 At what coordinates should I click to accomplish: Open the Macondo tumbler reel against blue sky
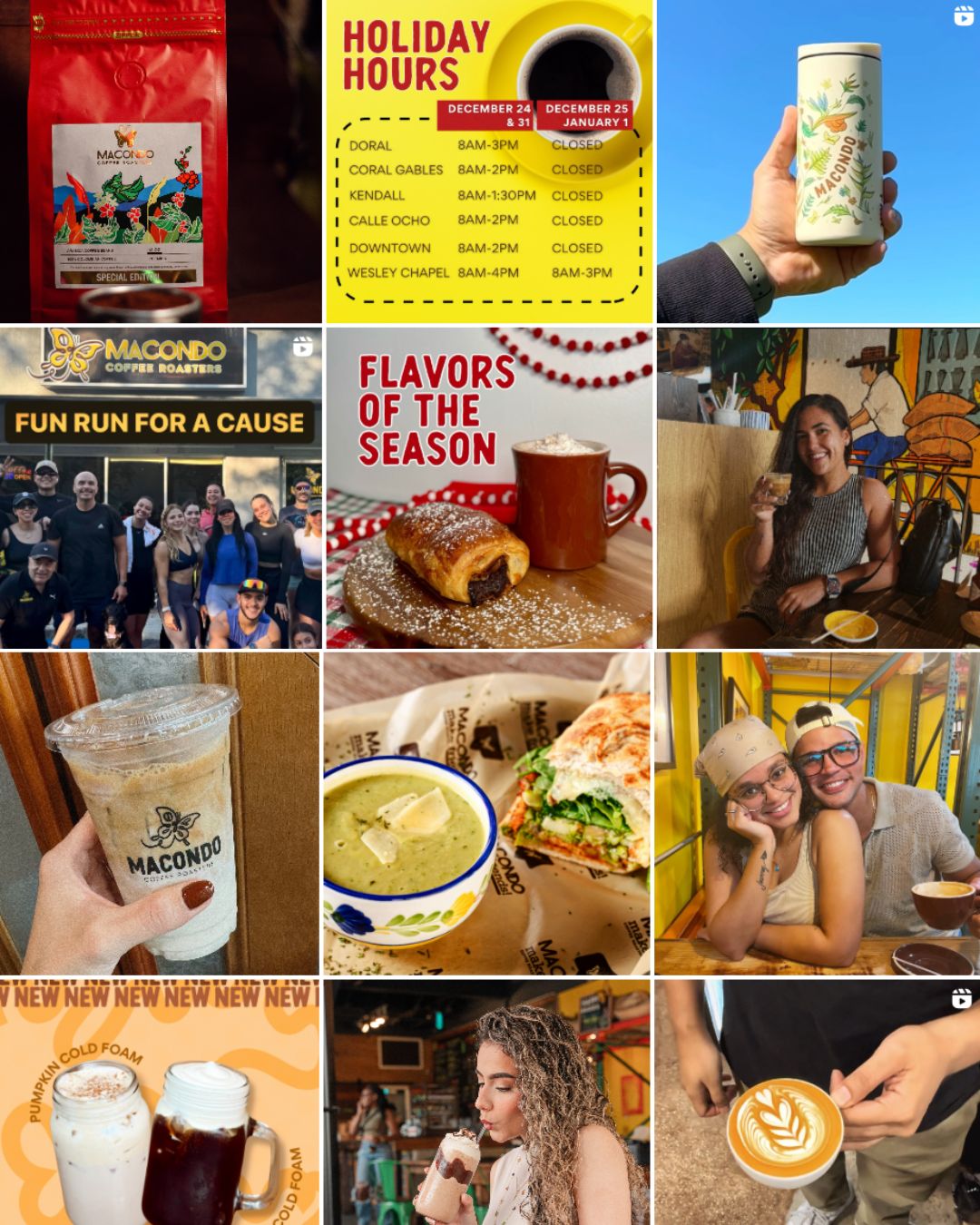818,162
